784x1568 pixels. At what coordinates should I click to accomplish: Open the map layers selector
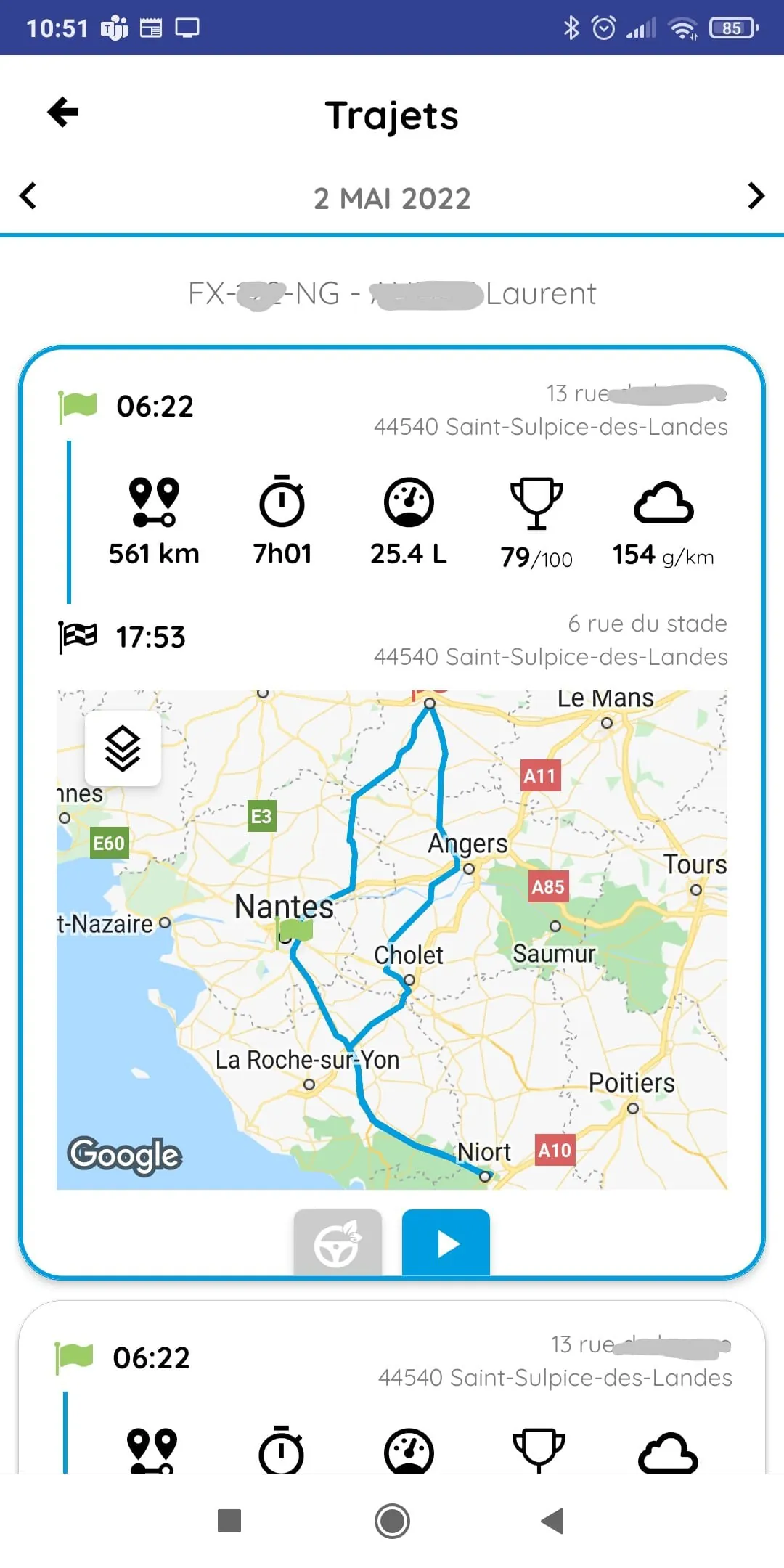coord(123,748)
